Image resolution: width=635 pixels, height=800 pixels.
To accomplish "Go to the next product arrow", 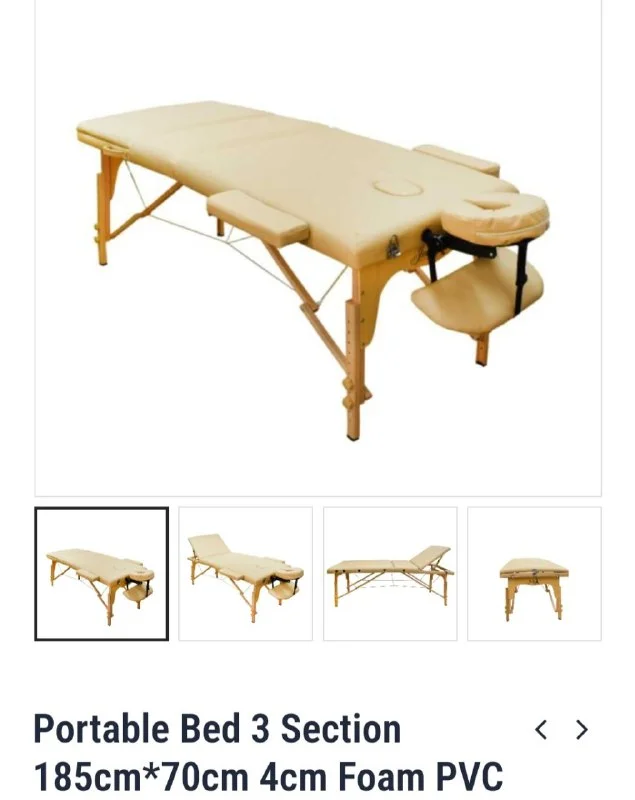I will point(582,730).
